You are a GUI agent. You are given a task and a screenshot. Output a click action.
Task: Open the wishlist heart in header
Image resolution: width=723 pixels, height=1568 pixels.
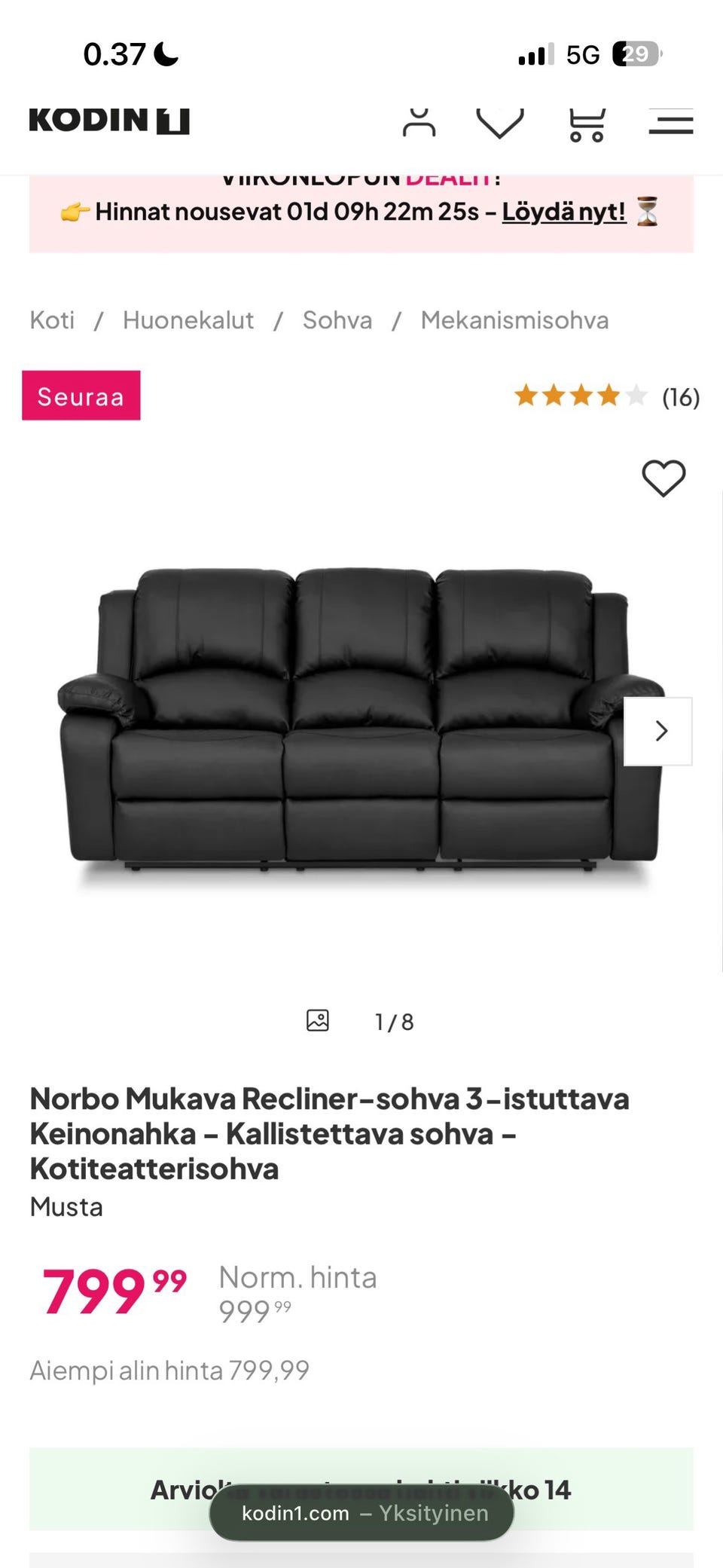point(500,123)
